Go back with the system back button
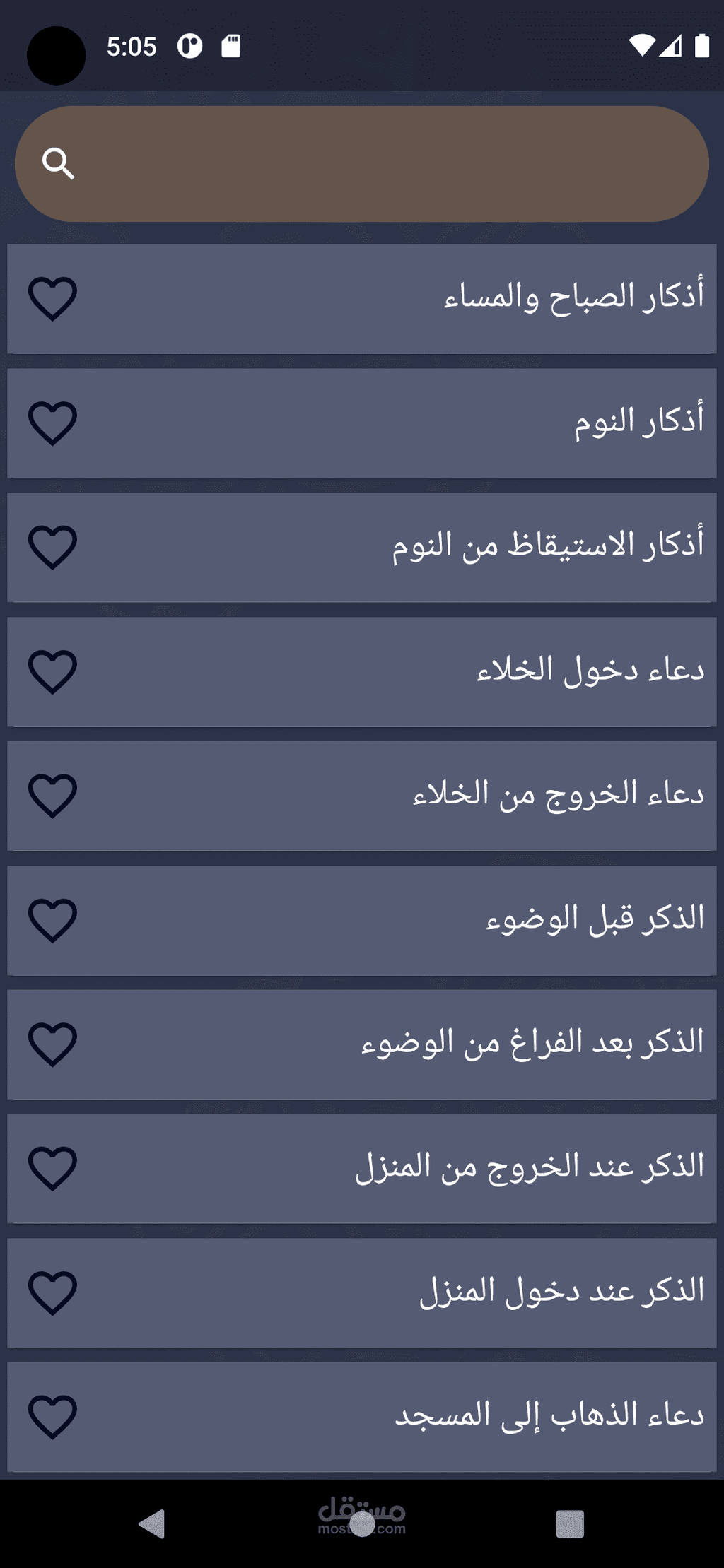This screenshot has height=1568, width=724. tap(152, 1523)
